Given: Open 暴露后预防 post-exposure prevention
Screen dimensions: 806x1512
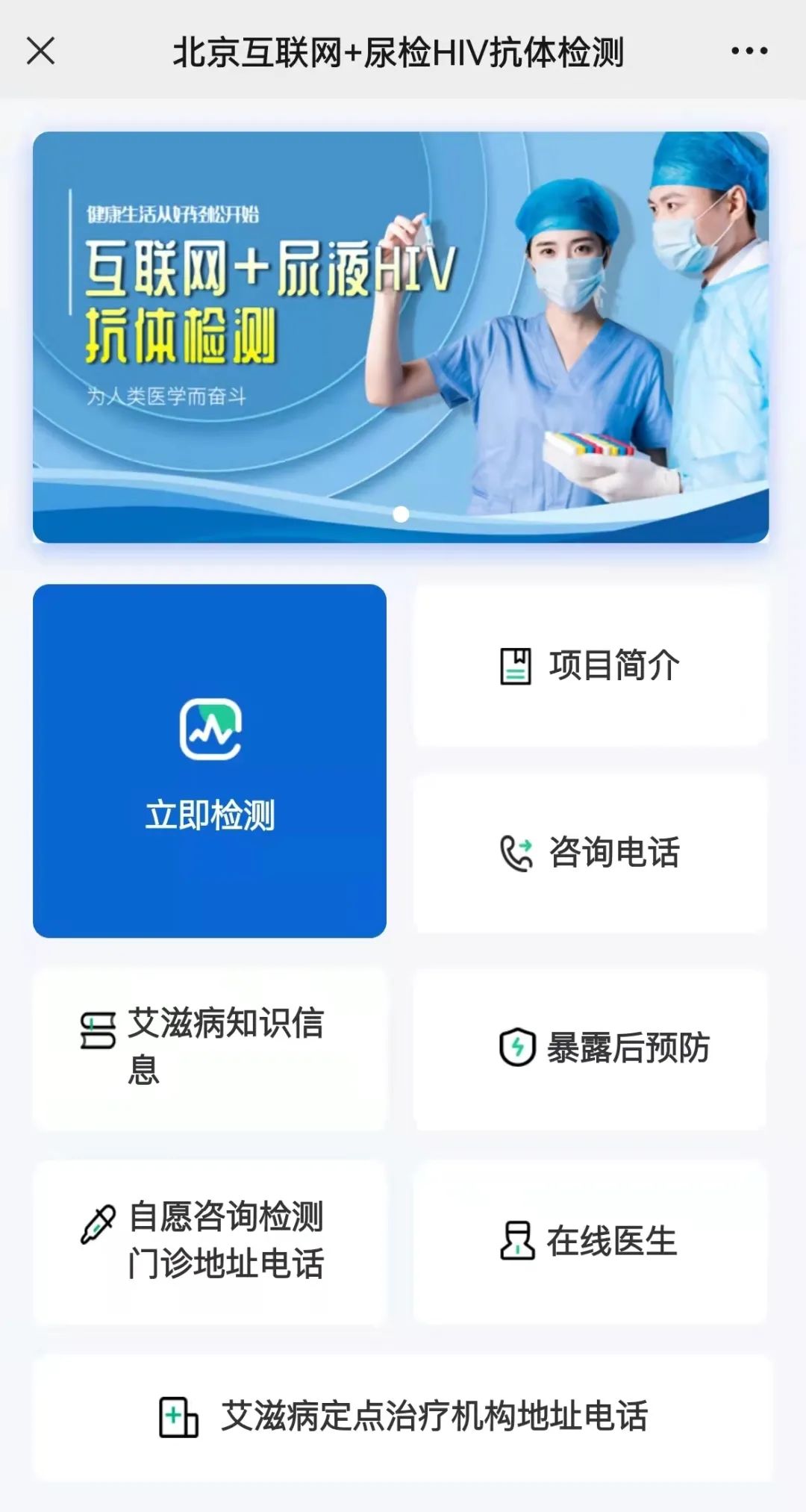Looking at the screenshot, I should pyautogui.click(x=590, y=1048).
